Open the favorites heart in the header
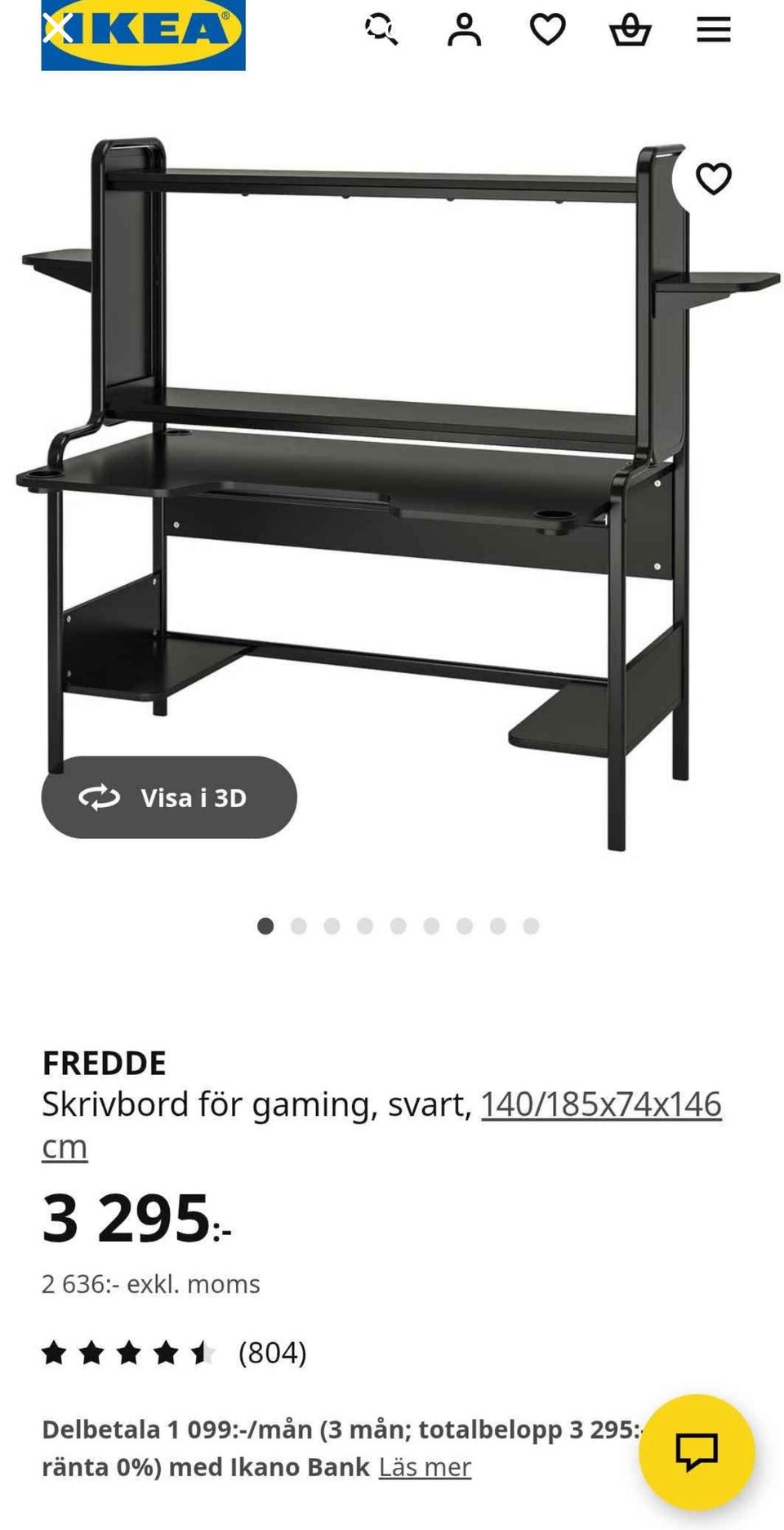784x1530 pixels. point(547,30)
